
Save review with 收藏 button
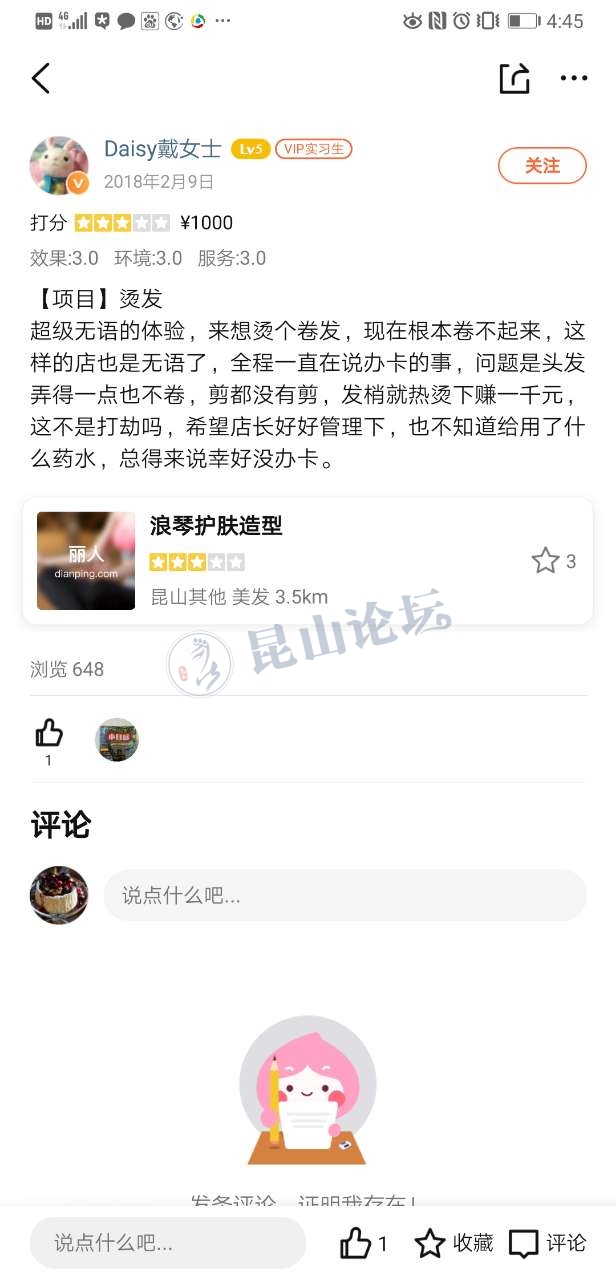(455, 1243)
